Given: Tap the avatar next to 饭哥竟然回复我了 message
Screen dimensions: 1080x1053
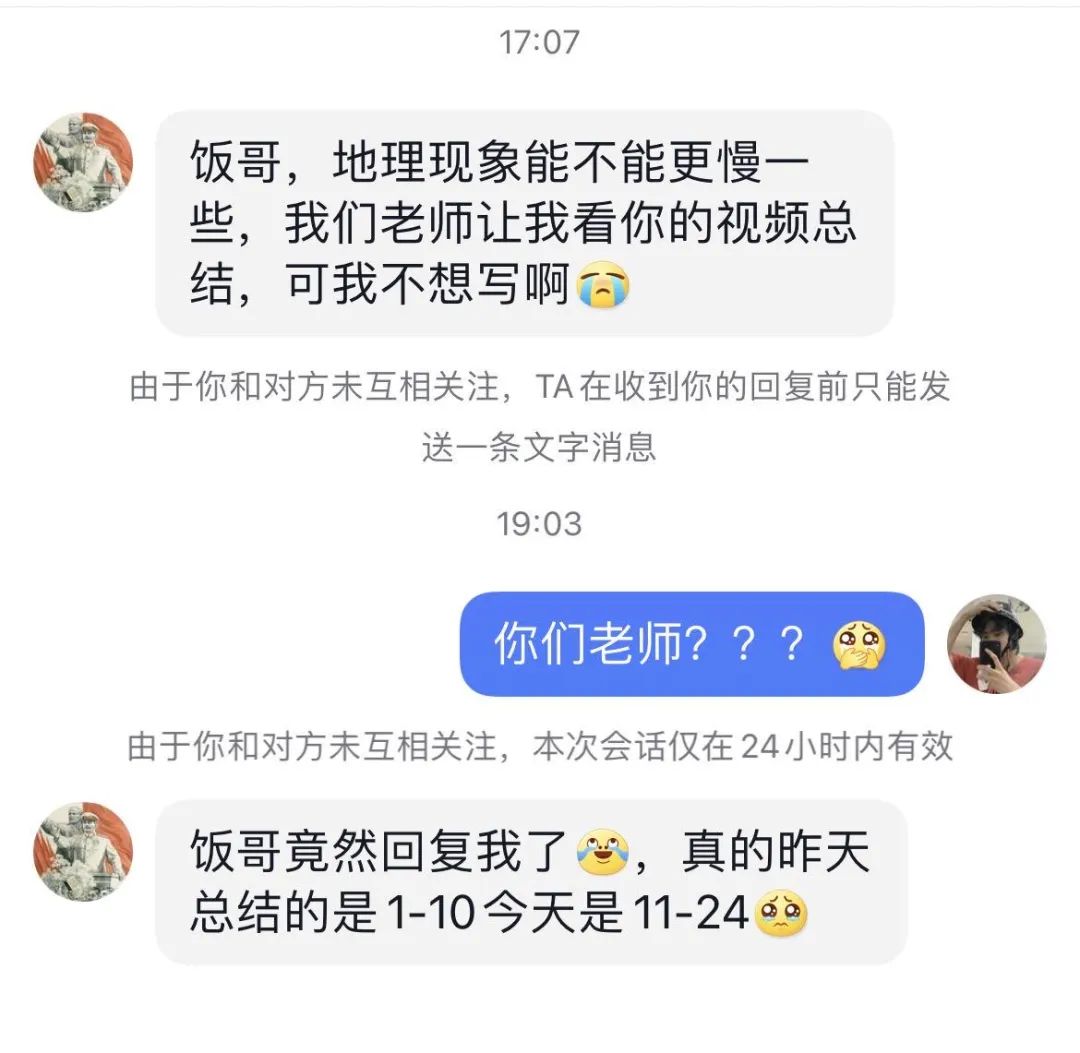Looking at the screenshot, I should pos(83,851).
